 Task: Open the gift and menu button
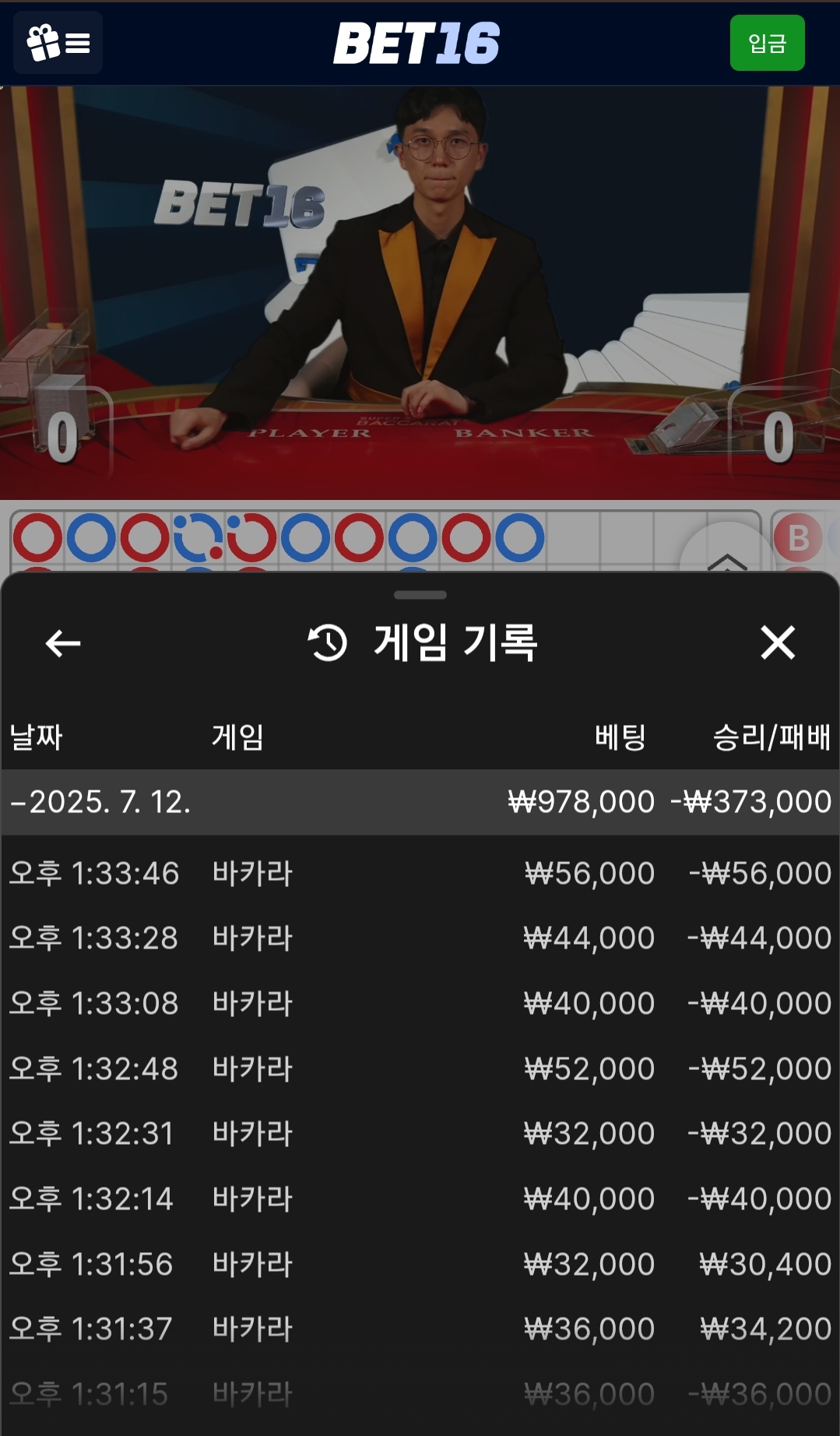point(58,43)
